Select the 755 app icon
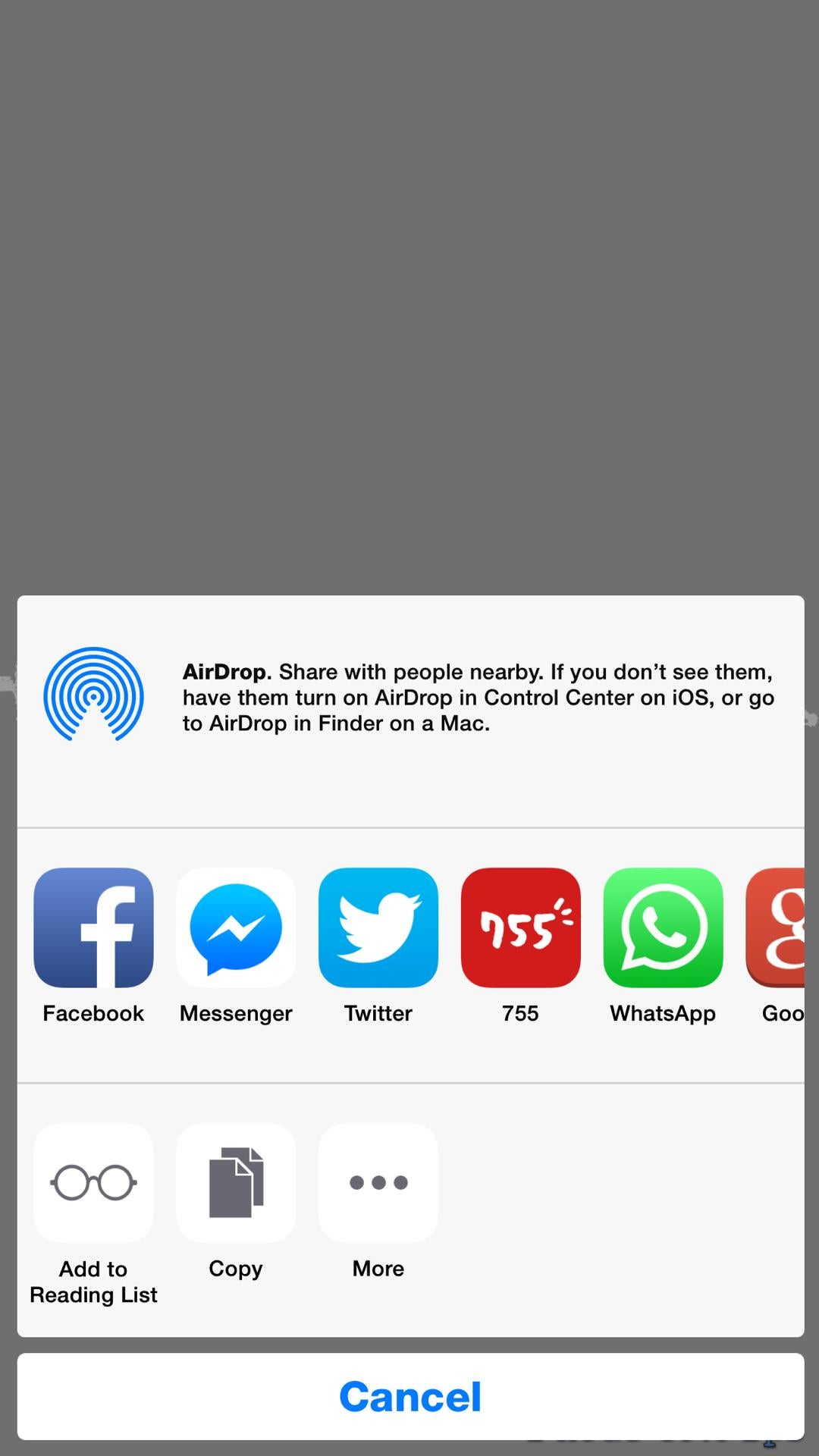 (520, 927)
